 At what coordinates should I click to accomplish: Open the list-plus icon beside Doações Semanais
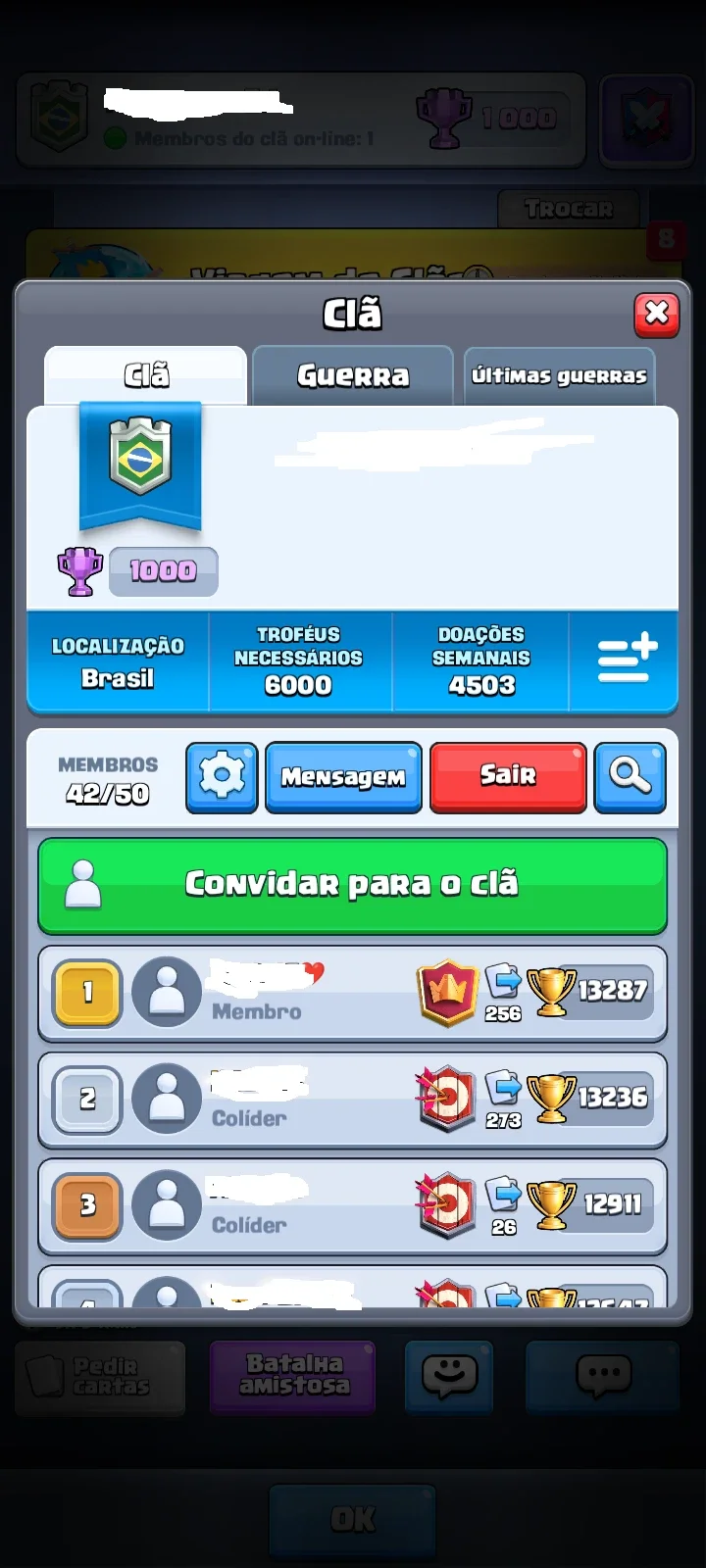(627, 659)
